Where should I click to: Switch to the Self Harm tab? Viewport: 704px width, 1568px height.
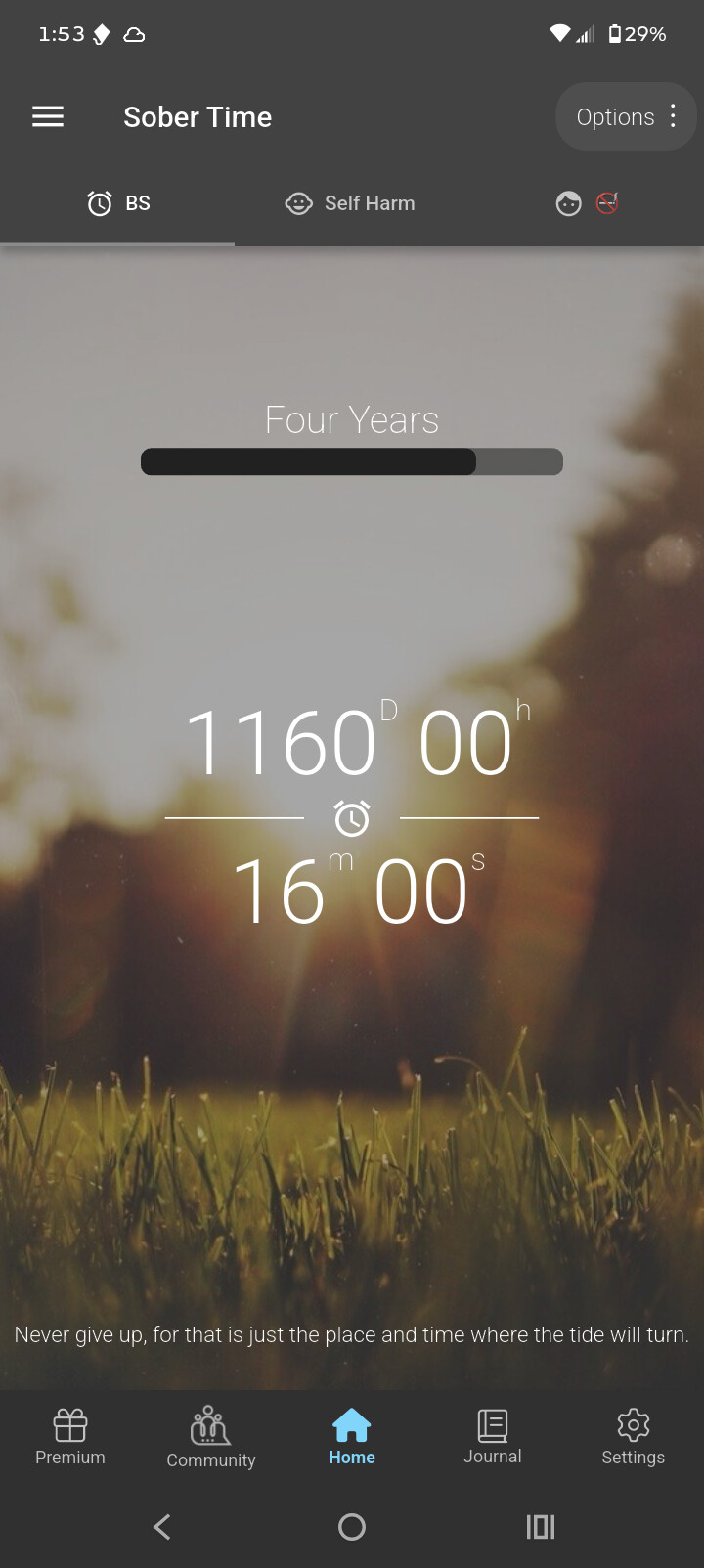pos(351,203)
